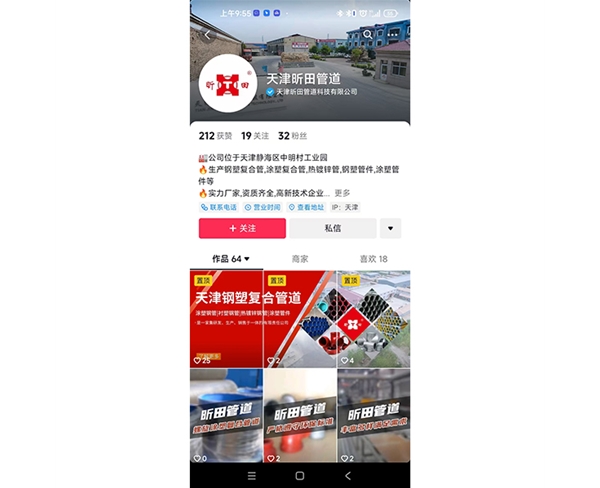View the 32 粉丝 followers list

(x=292, y=135)
